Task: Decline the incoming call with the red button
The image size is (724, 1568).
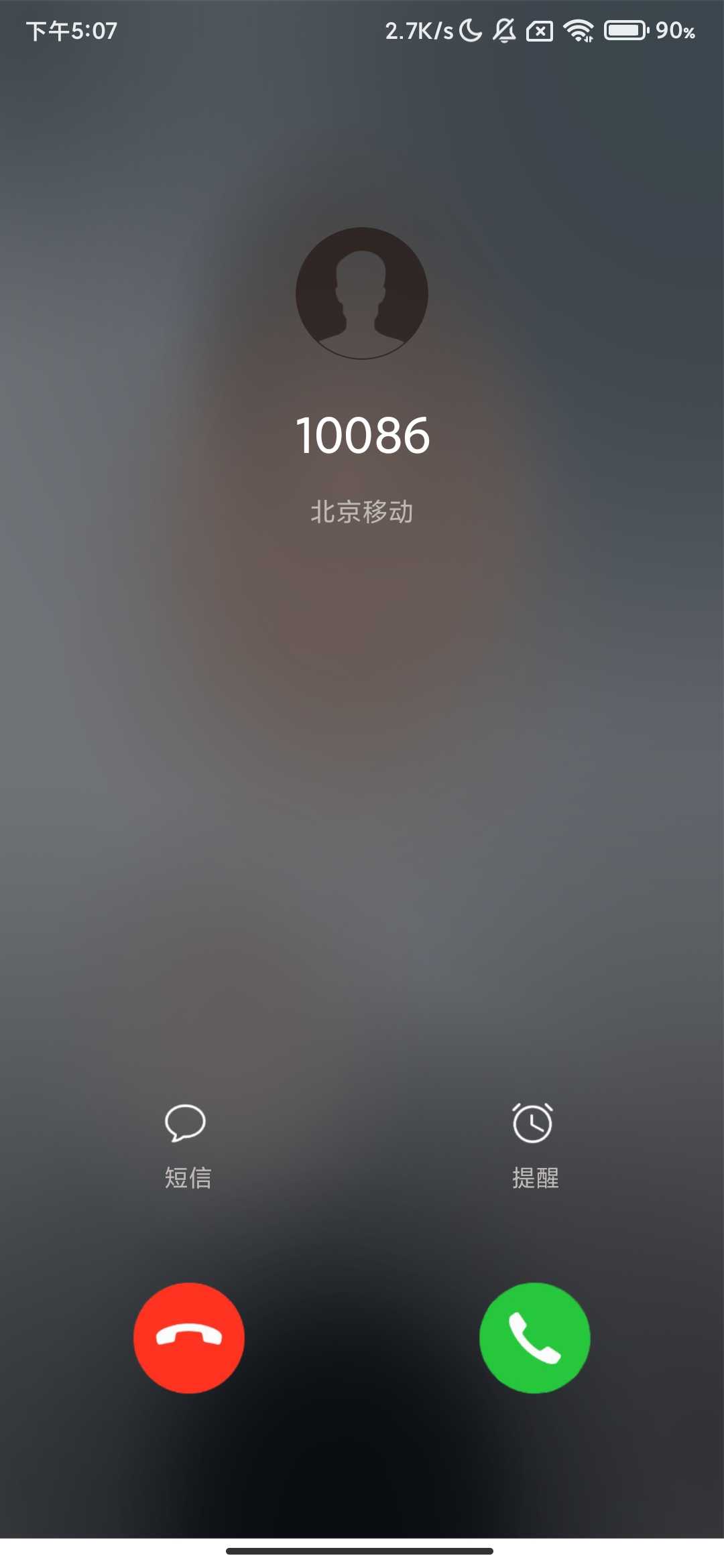Action: coord(189,1337)
